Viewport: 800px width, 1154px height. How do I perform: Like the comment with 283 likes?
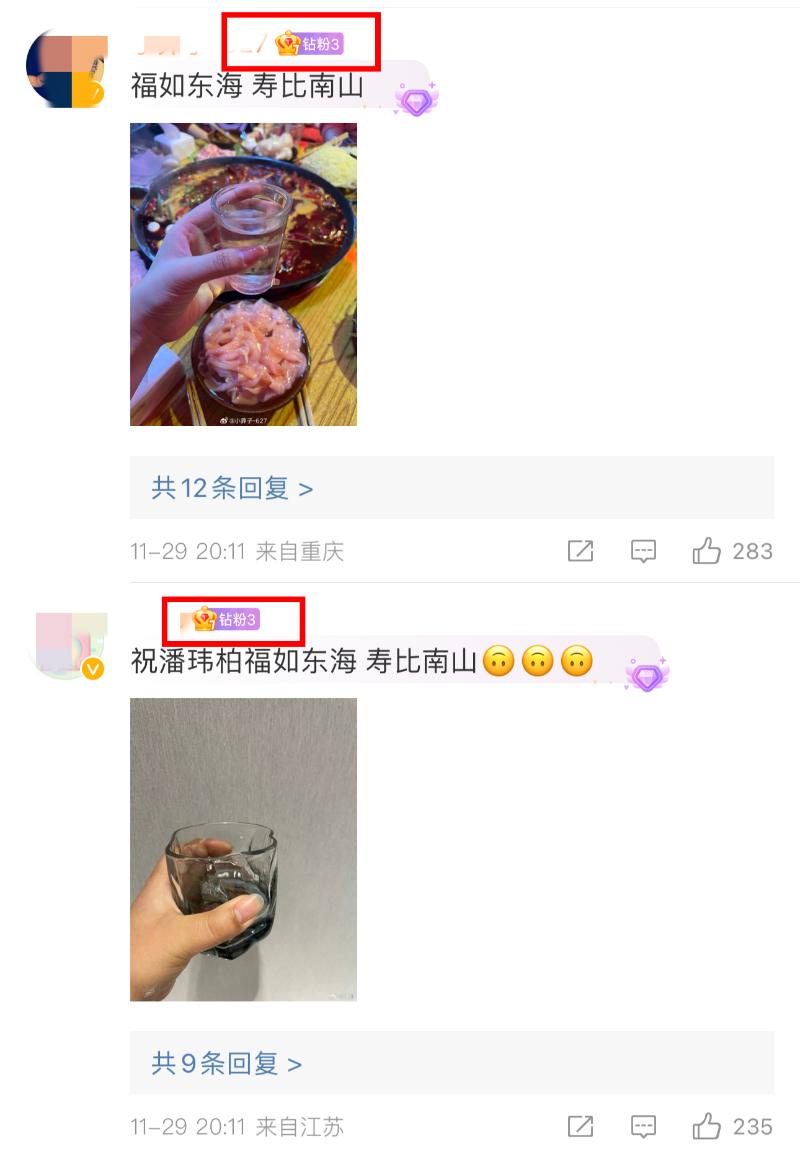[707, 551]
